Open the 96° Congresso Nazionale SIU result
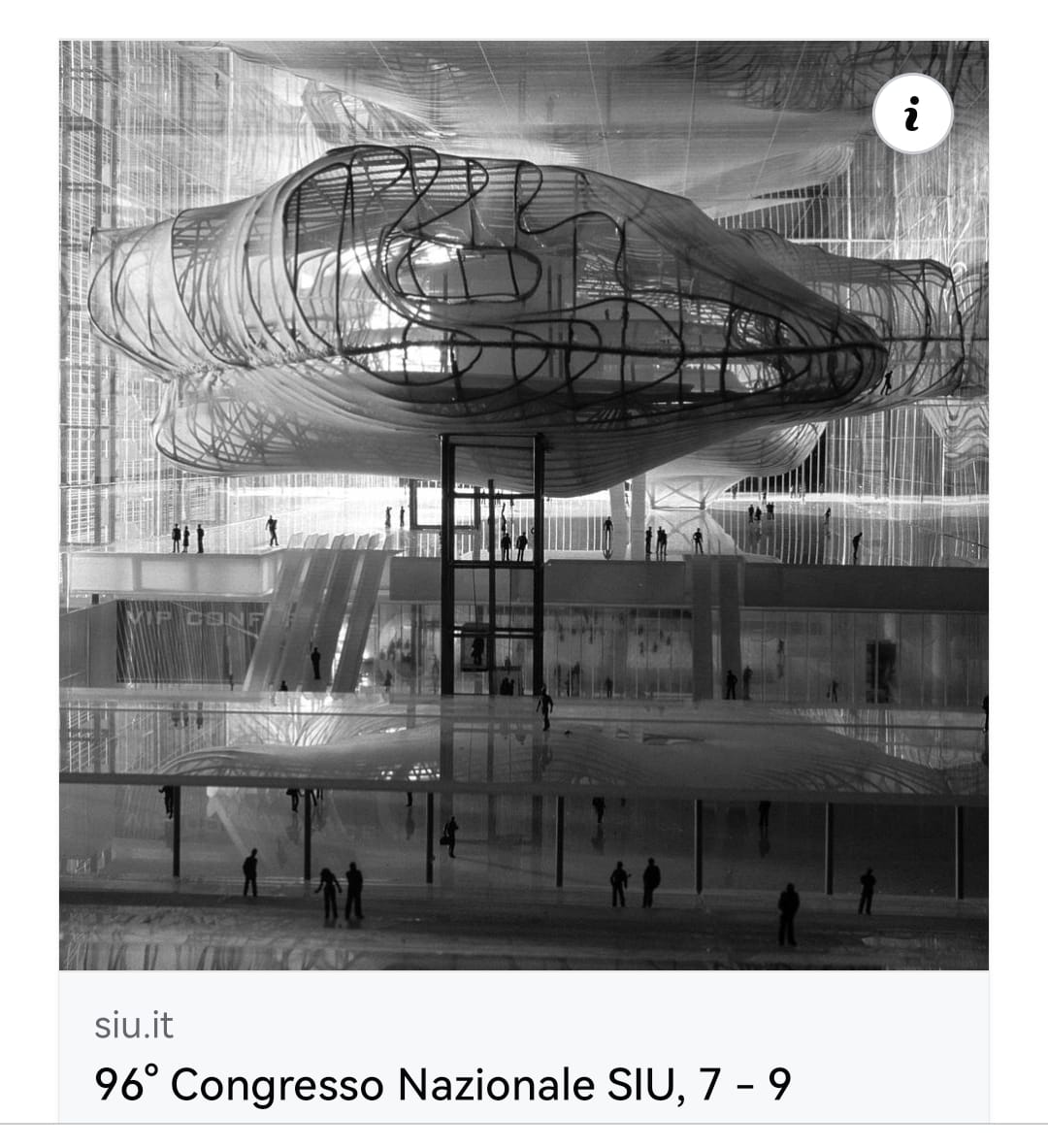Image resolution: width=1048 pixels, height=1148 pixels. [442, 1084]
